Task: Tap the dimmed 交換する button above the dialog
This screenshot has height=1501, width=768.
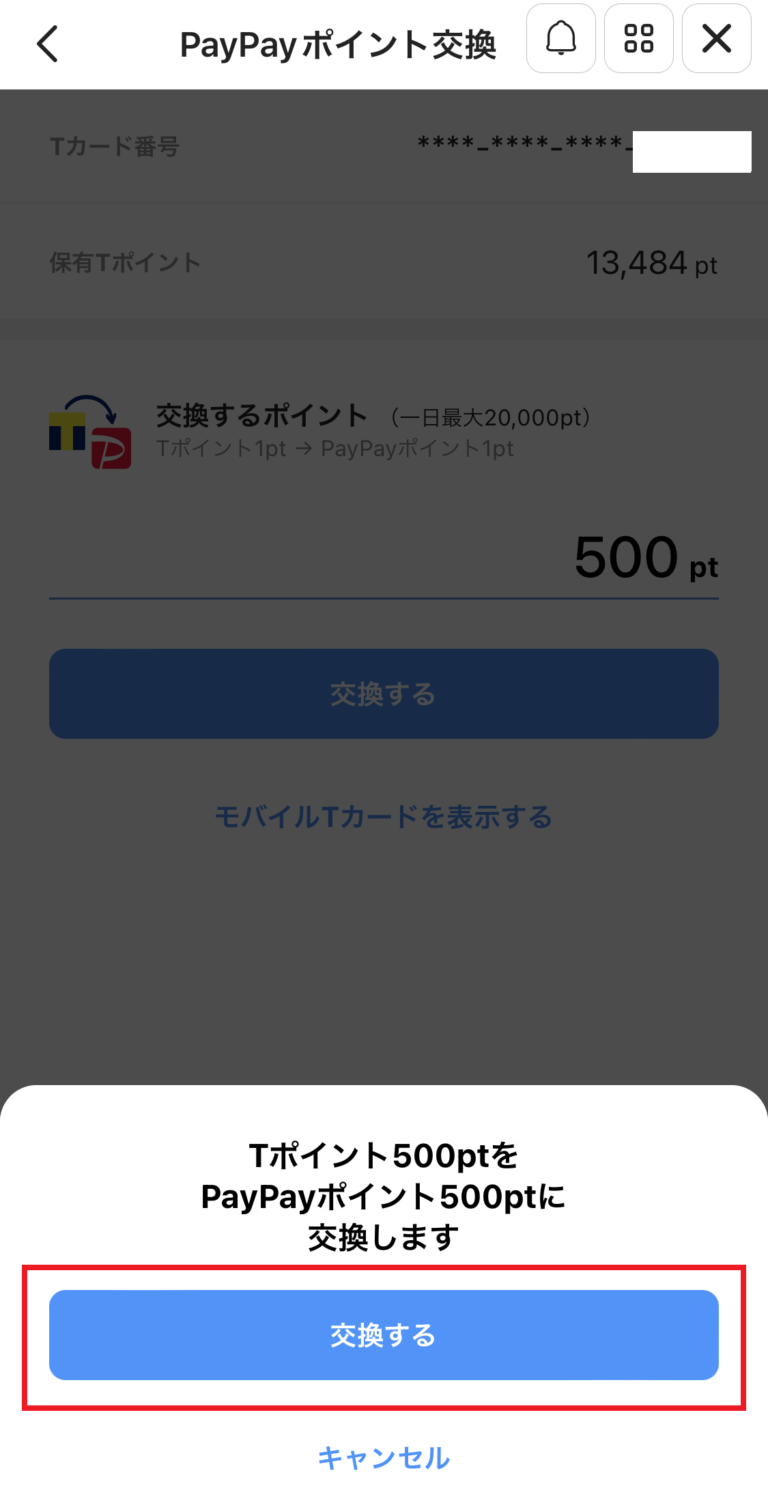Action: click(383, 693)
